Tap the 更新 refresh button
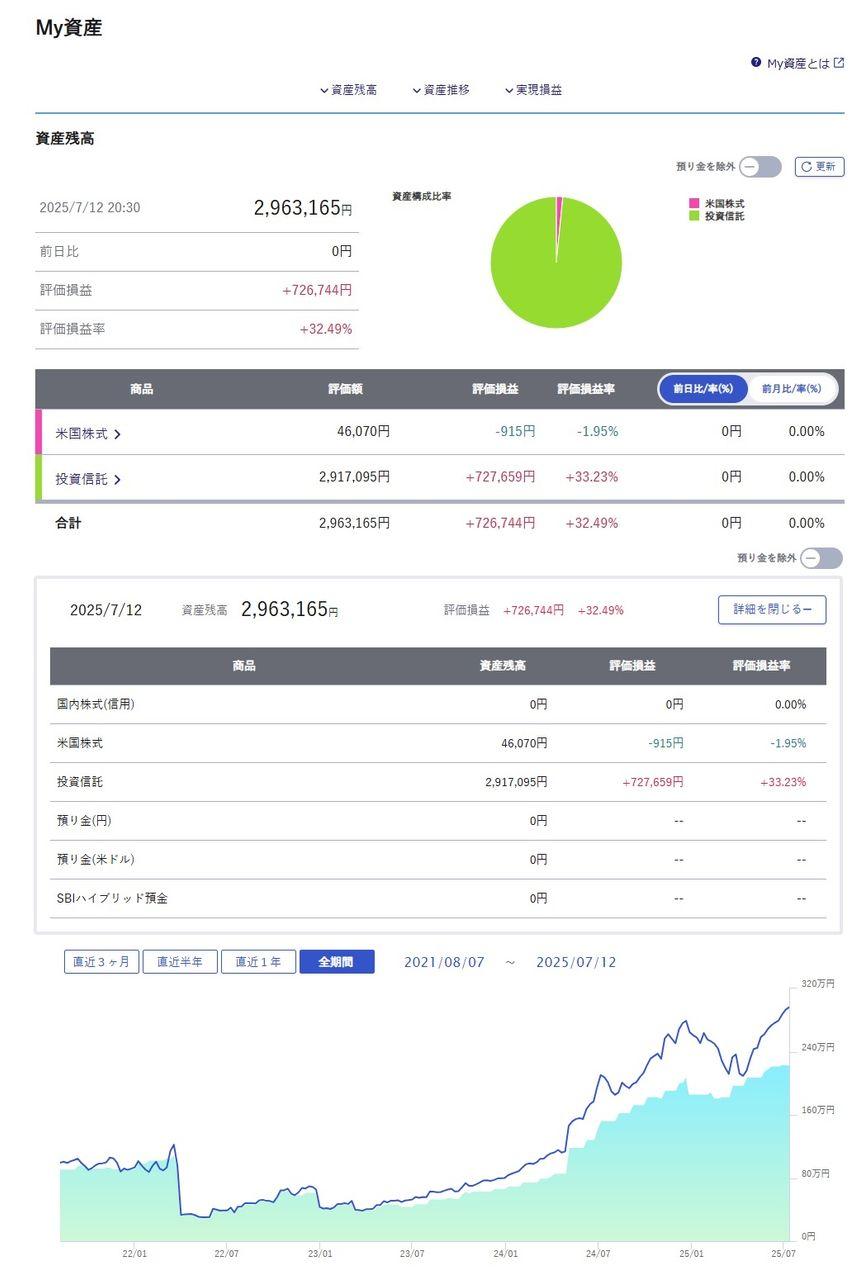The height and width of the screenshot is (1280, 865). [x=819, y=167]
